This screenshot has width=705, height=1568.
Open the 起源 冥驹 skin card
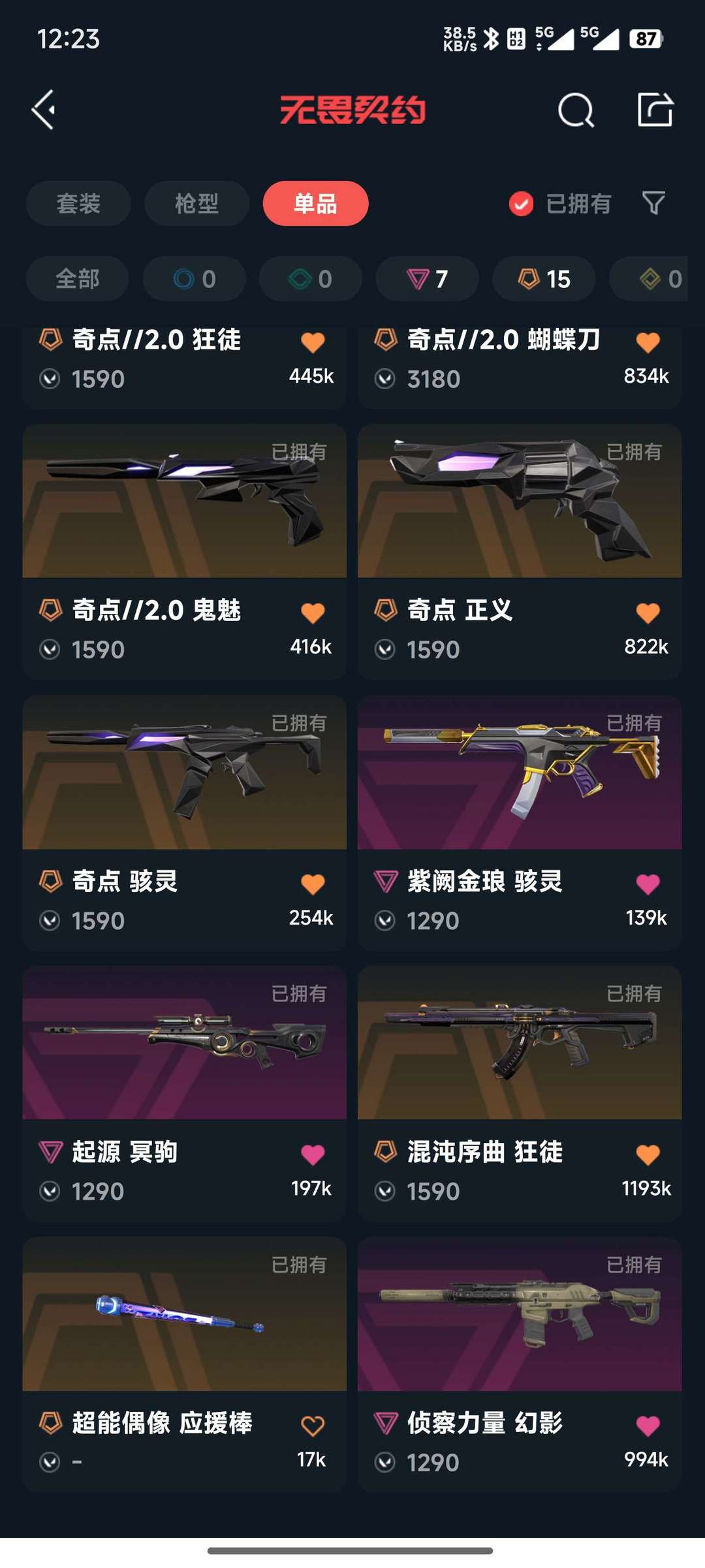tap(185, 1094)
